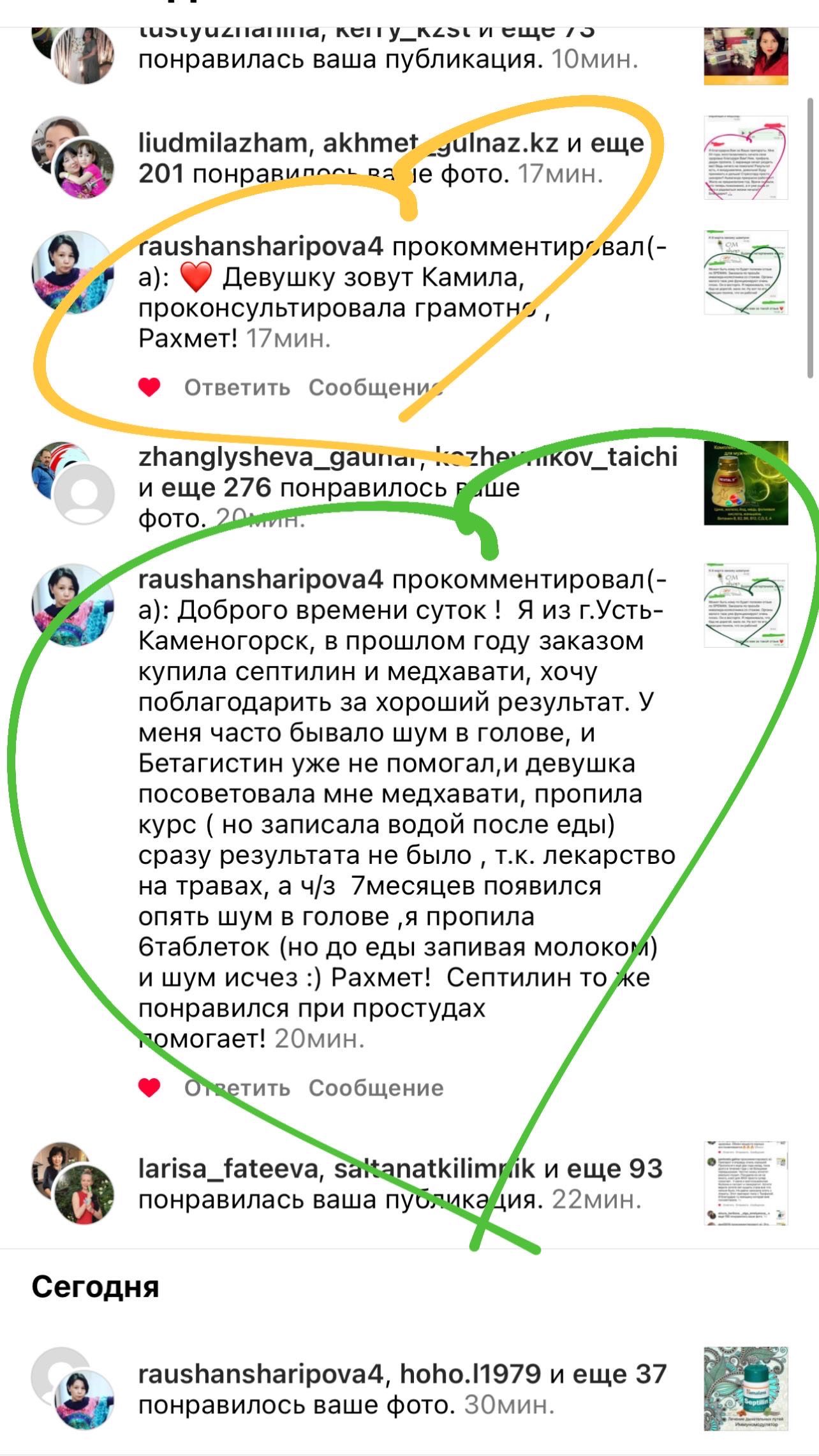Like the comment about Камила
This screenshot has height=1456, width=819.
pos(149,387)
